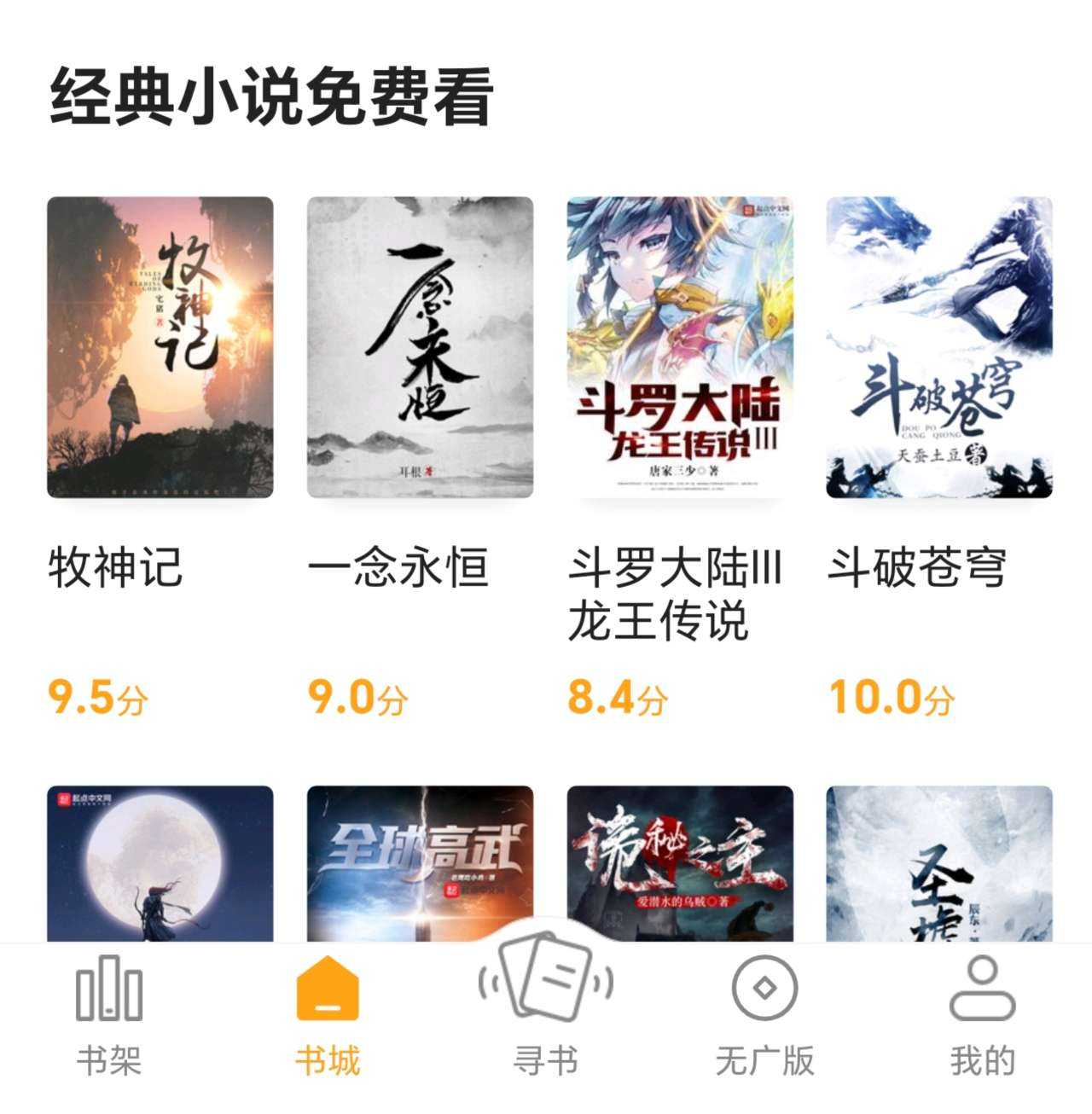The height and width of the screenshot is (1114, 1092).
Task: Open the 牧神记 book
Action: click(x=160, y=347)
